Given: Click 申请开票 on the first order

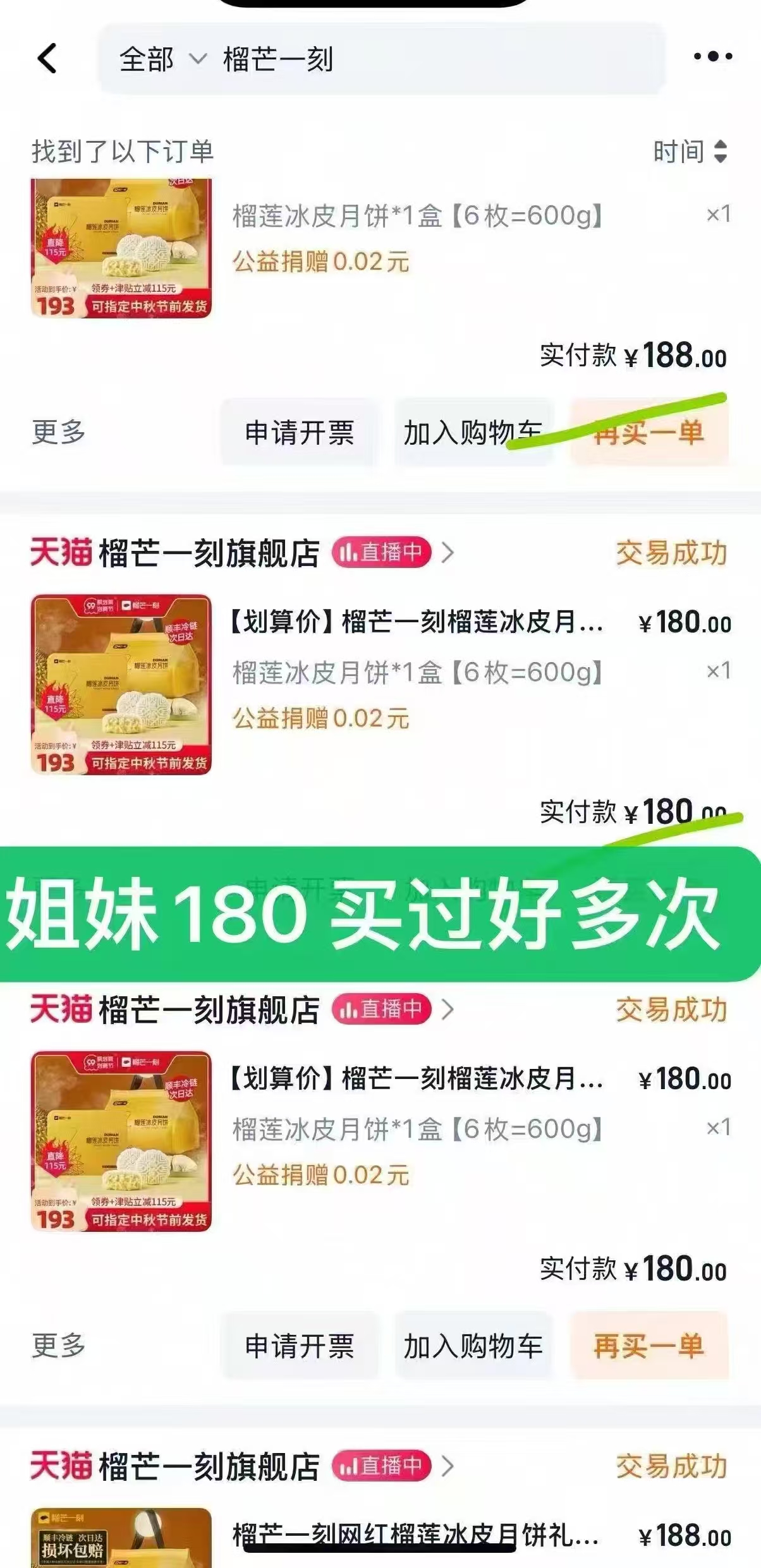Looking at the screenshot, I should [x=297, y=432].
